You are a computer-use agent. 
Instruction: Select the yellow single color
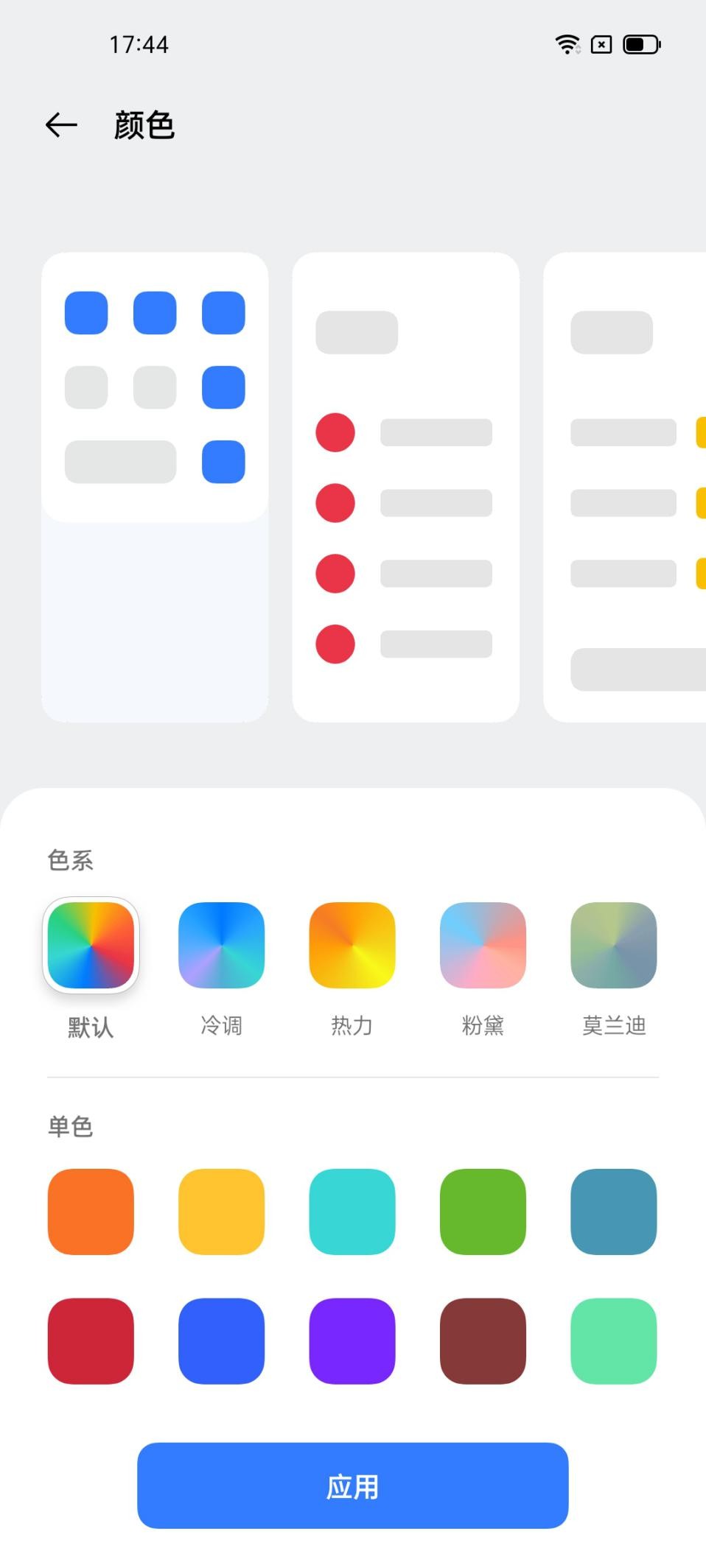click(221, 1212)
